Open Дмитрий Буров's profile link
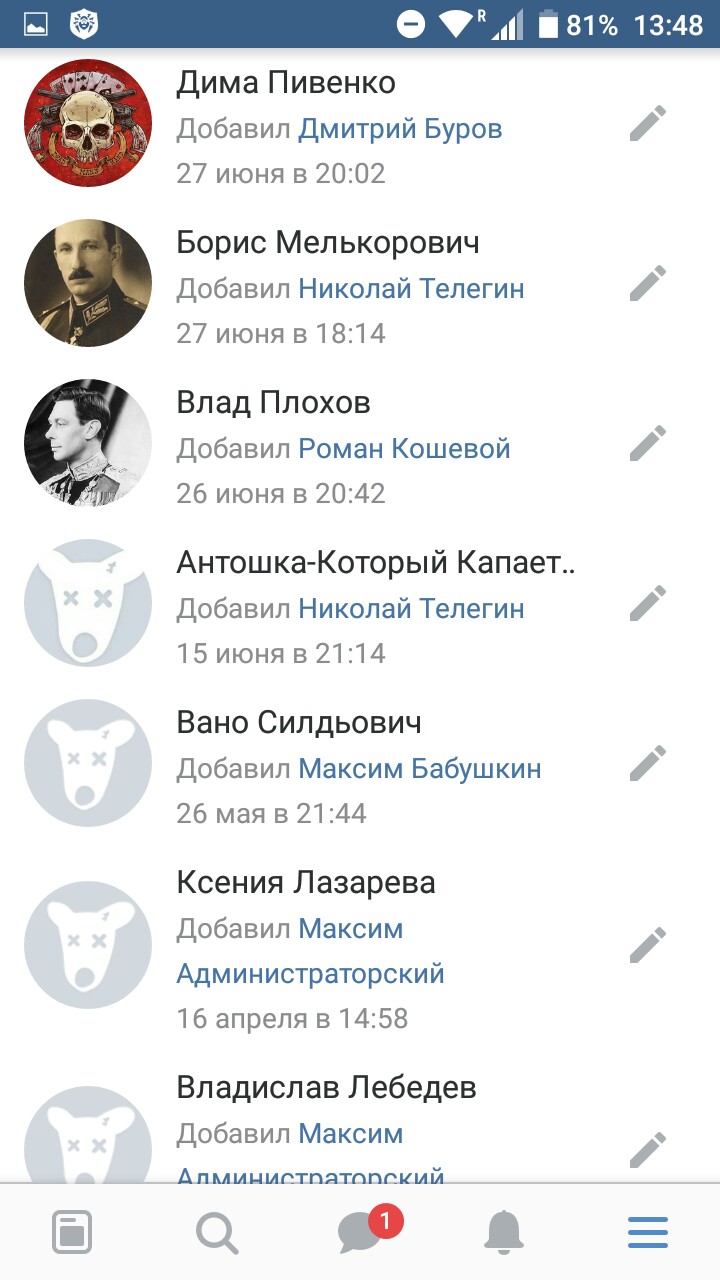The height and width of the screenshot is (1280, 720). pyautogui.click(x=400, y=129)
